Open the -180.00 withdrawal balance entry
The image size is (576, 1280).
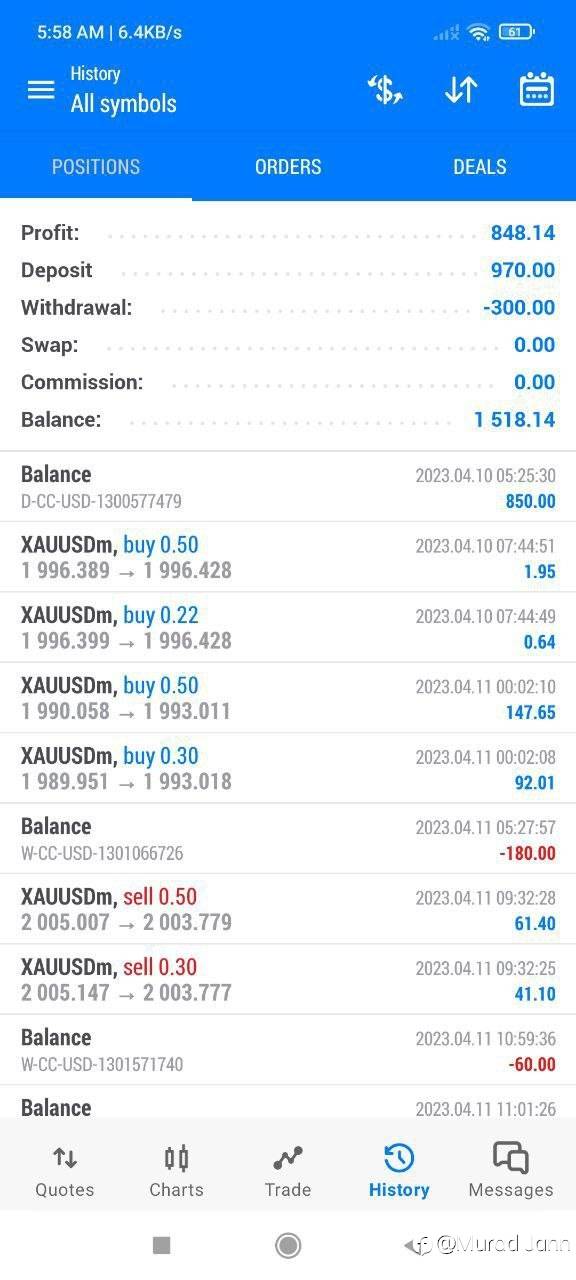coord(288,839)
